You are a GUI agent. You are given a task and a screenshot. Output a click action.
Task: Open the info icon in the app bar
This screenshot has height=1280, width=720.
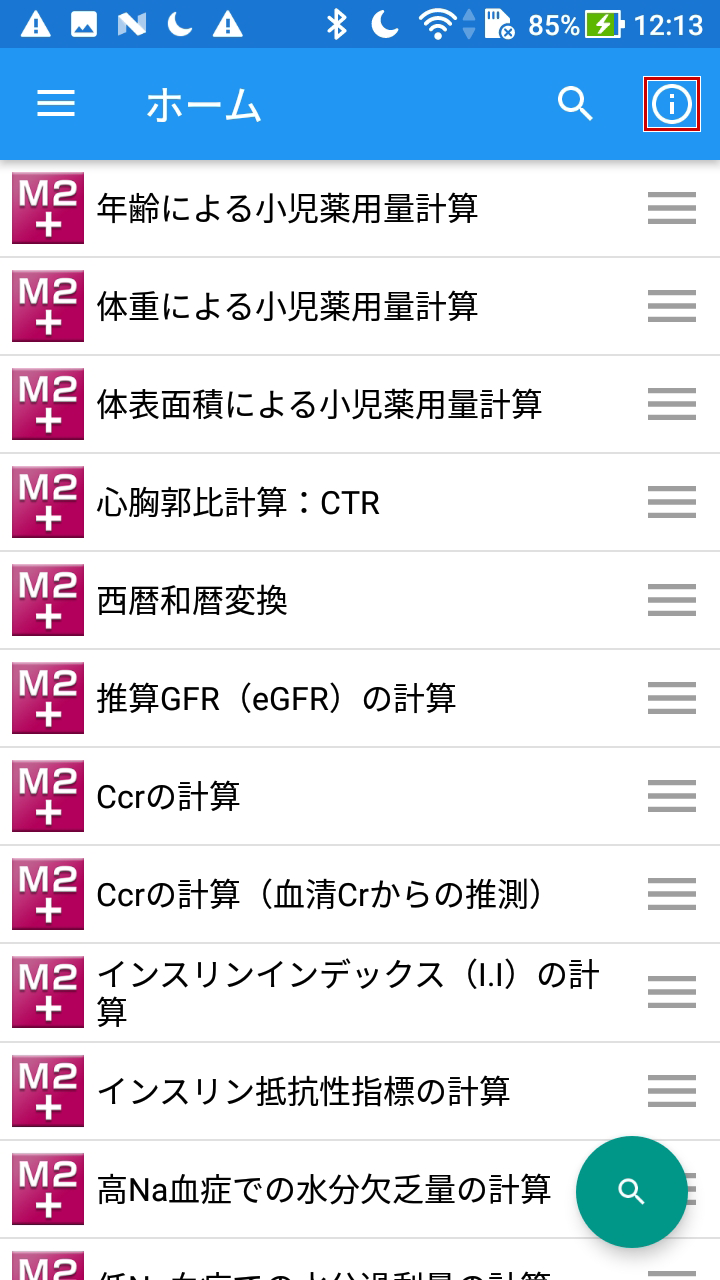pyautogui.click(x=671, y=104)
